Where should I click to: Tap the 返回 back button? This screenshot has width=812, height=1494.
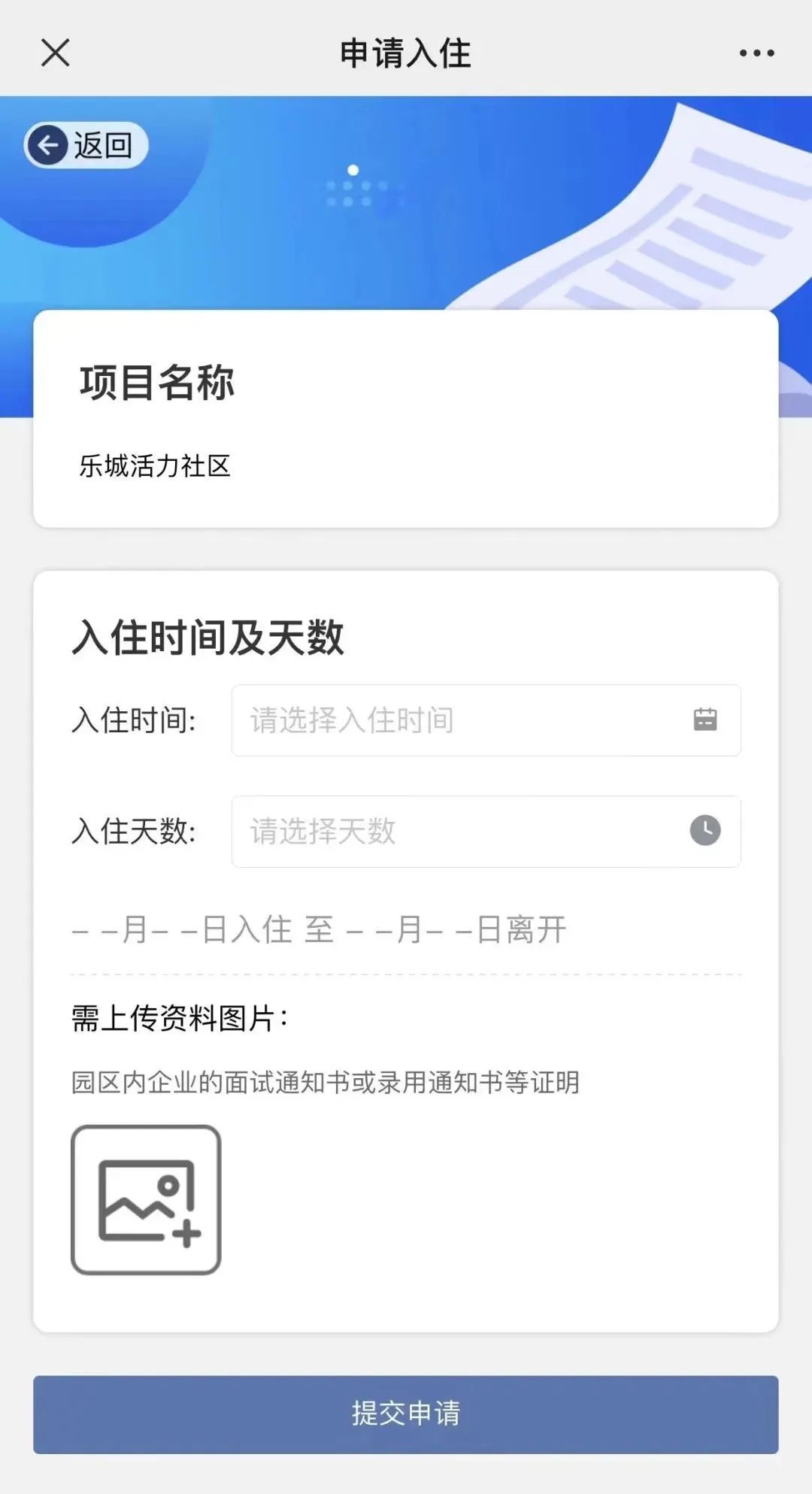pyautogui.click(x=86, y=145)
